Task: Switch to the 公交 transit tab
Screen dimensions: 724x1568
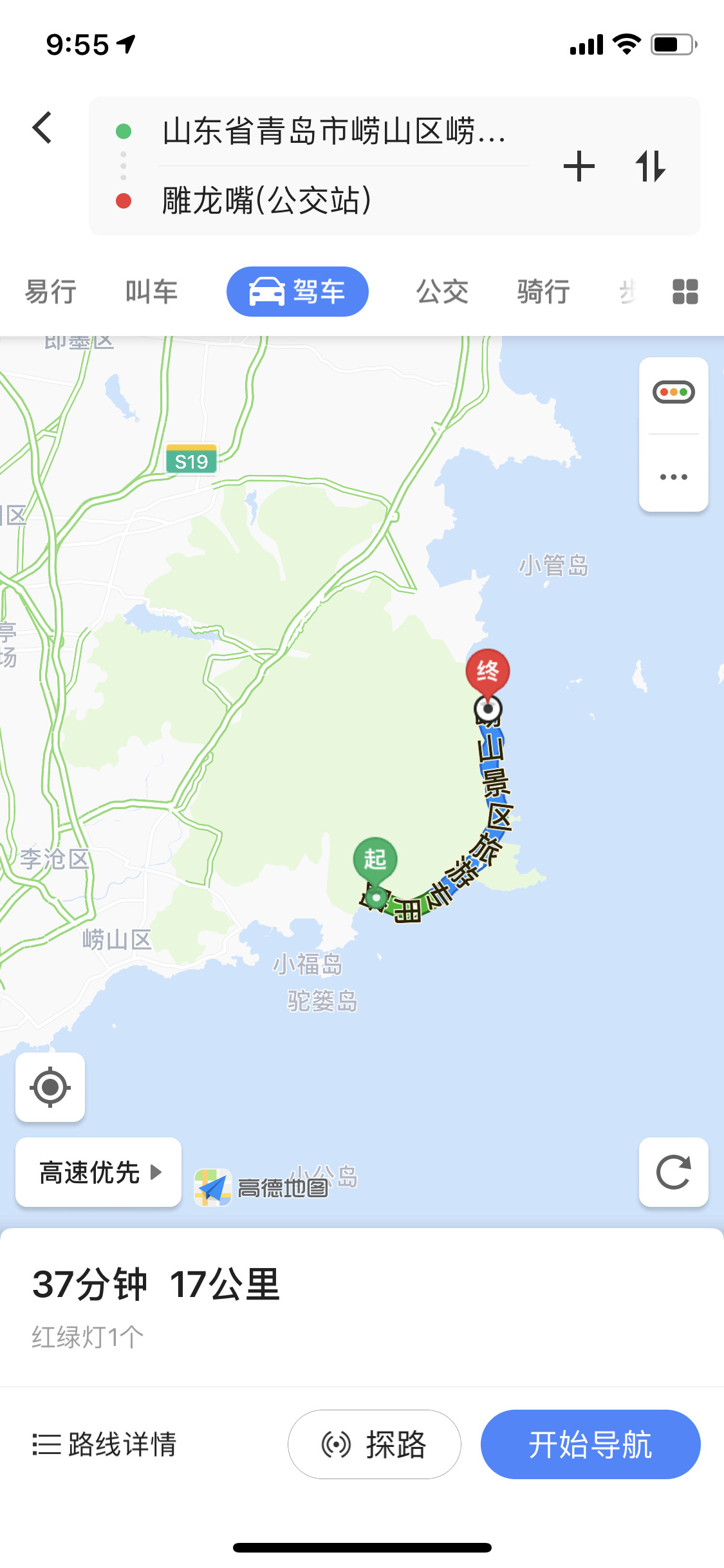Action: pos(442,292)
